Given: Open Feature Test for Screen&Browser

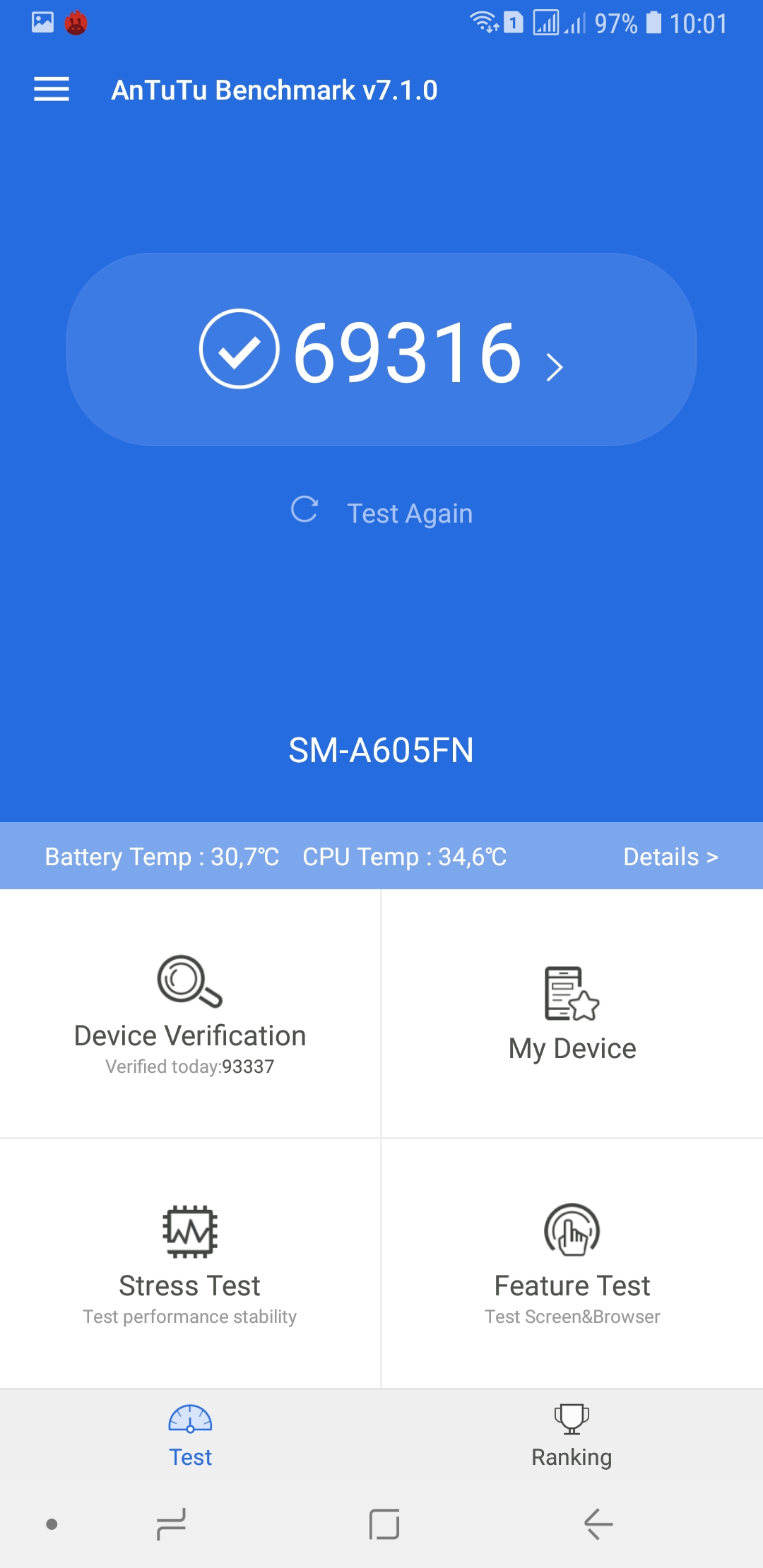Looking at the screenshot, I should [572, 1264].
